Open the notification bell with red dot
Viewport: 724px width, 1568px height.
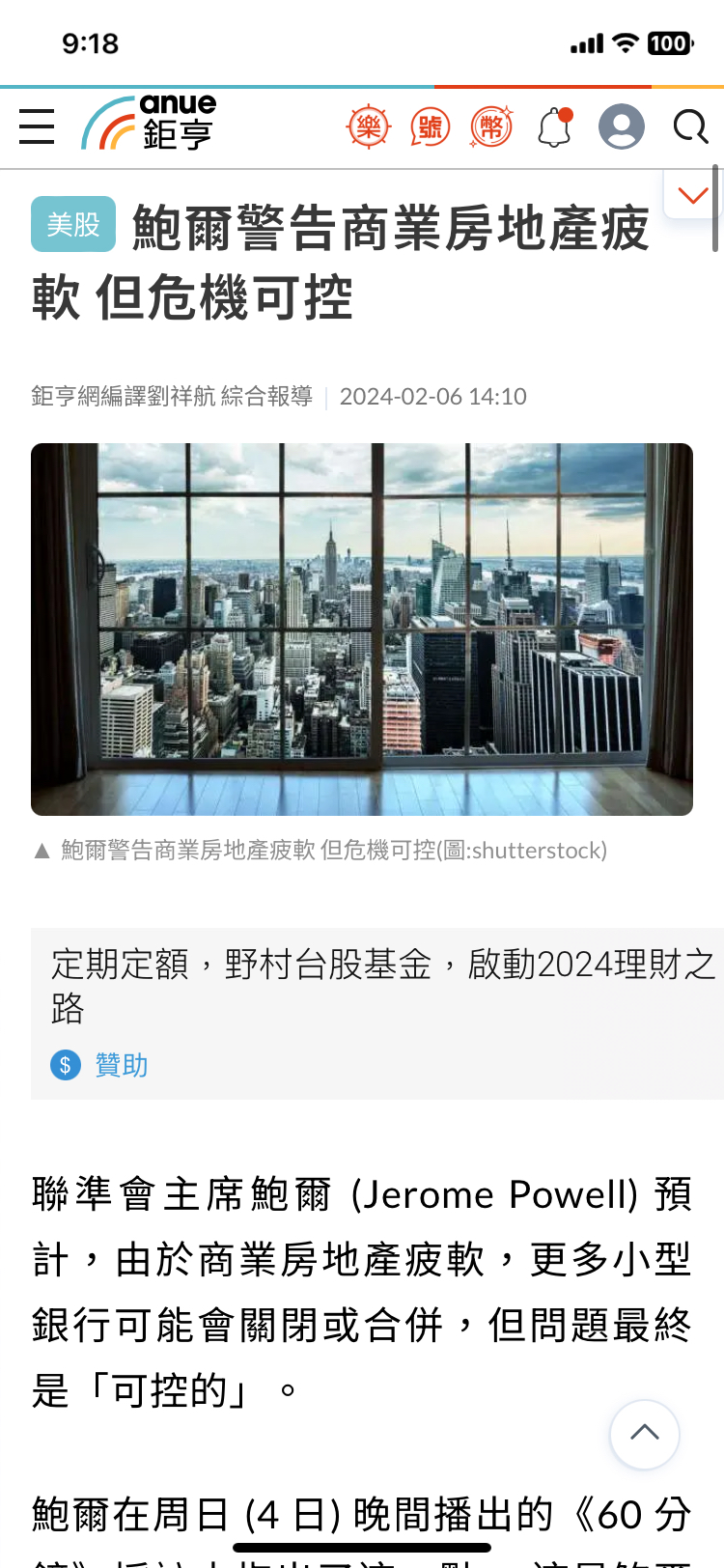pyautogui.click(x=553, y=126)
